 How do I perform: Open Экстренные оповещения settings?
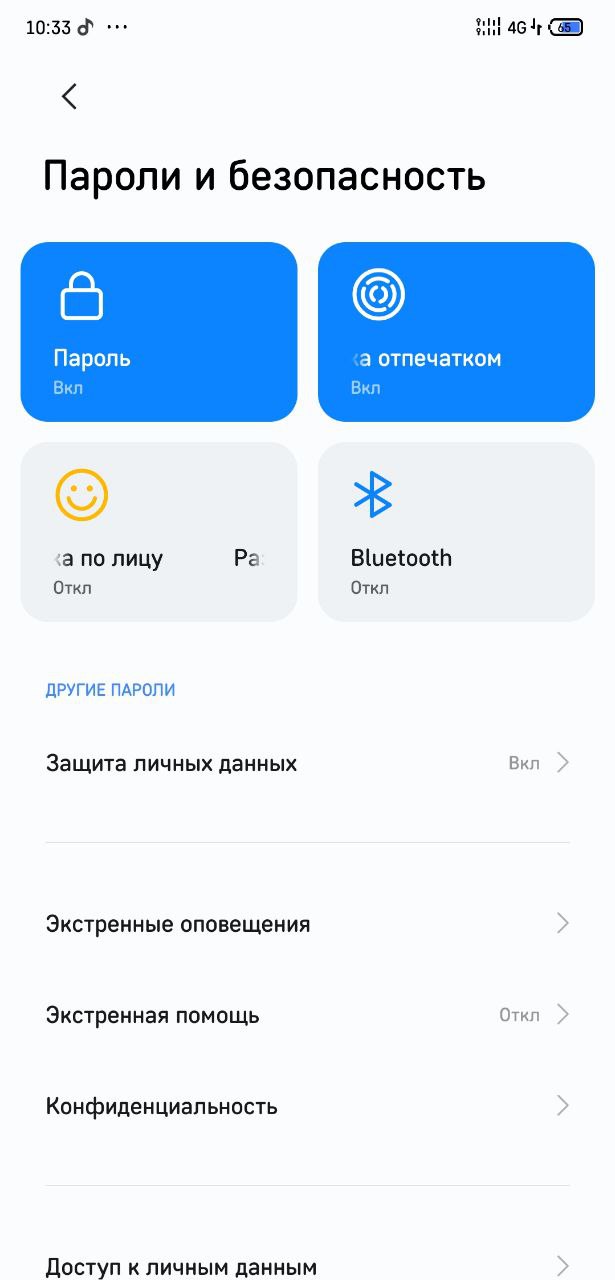pyautogui.click(x=307, y=924)
